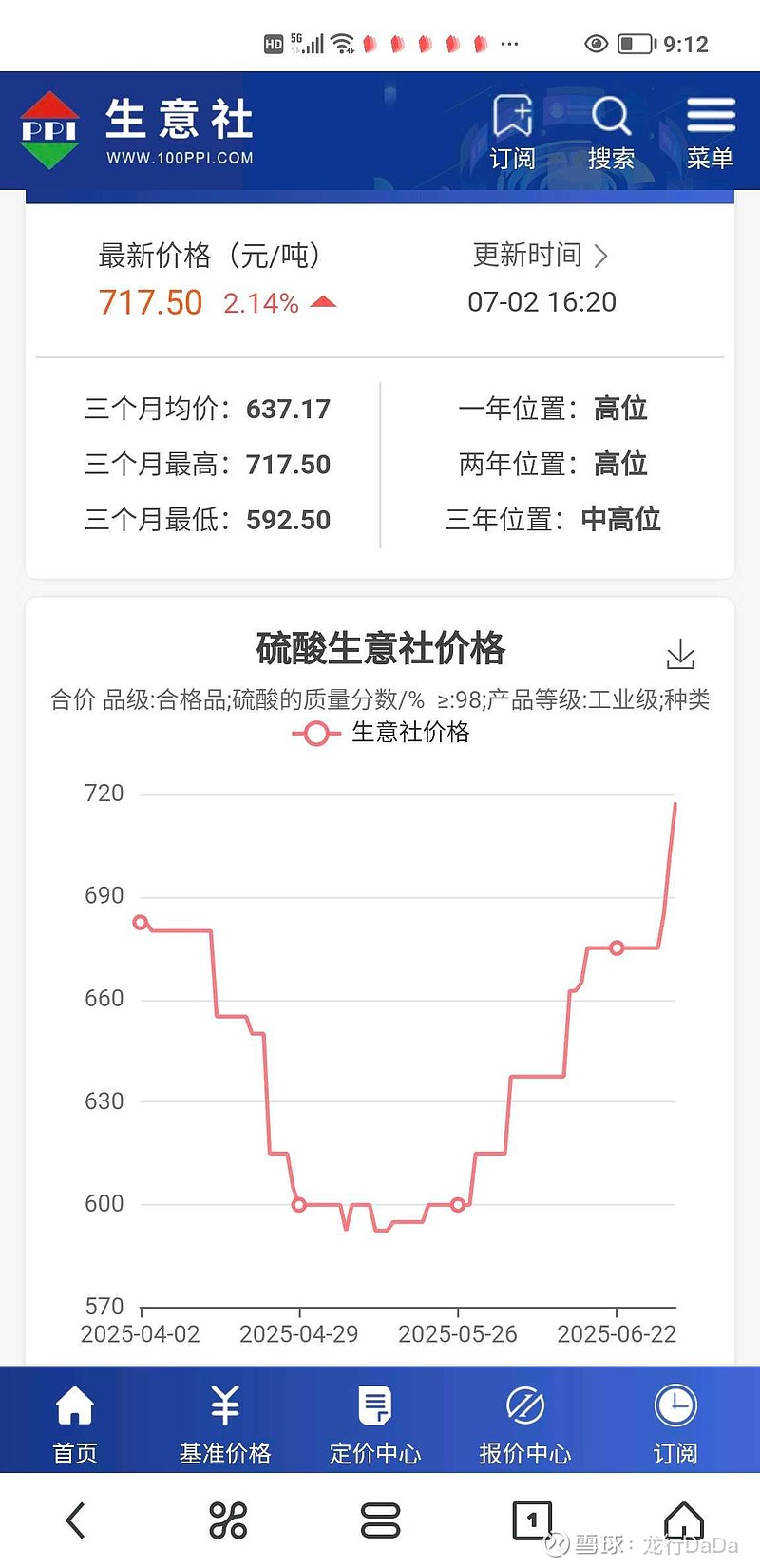
Task: Download the price chart via download icon
Action: click(x=681, y=652)
